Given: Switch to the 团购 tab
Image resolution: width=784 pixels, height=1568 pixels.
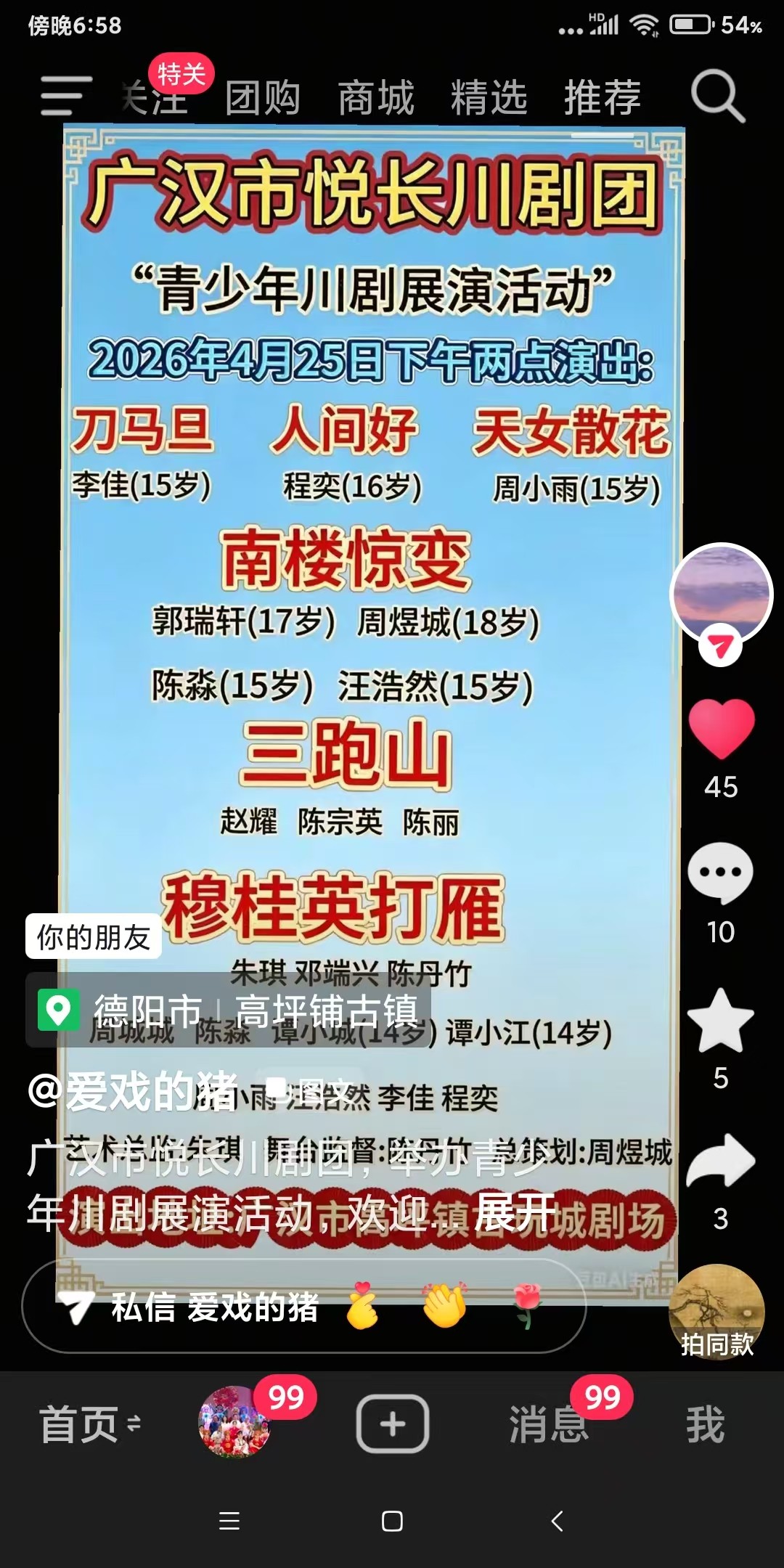Looking at the screenshot, I should 262,97.
